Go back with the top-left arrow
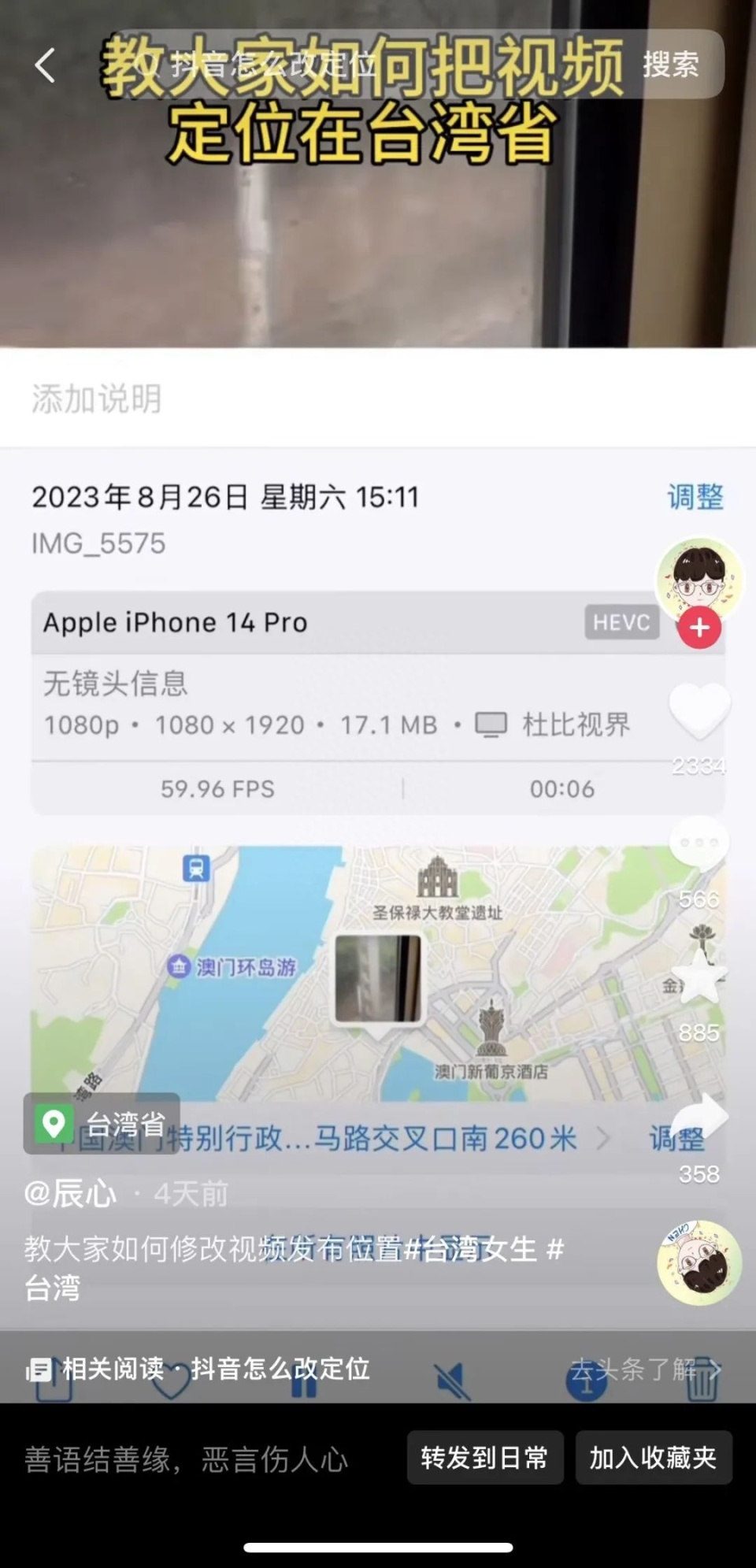The height and width of the screenshot is (1568, 756). click(43, 67)
